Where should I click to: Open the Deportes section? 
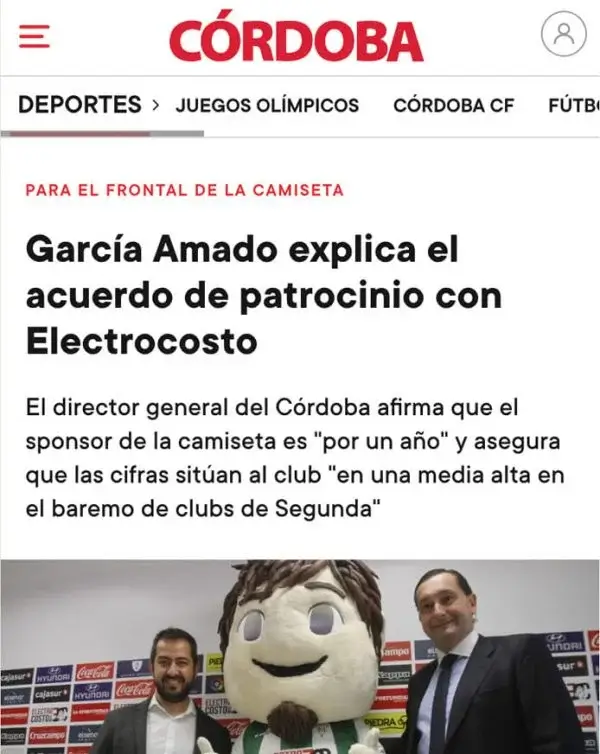(x=80, y=104)
